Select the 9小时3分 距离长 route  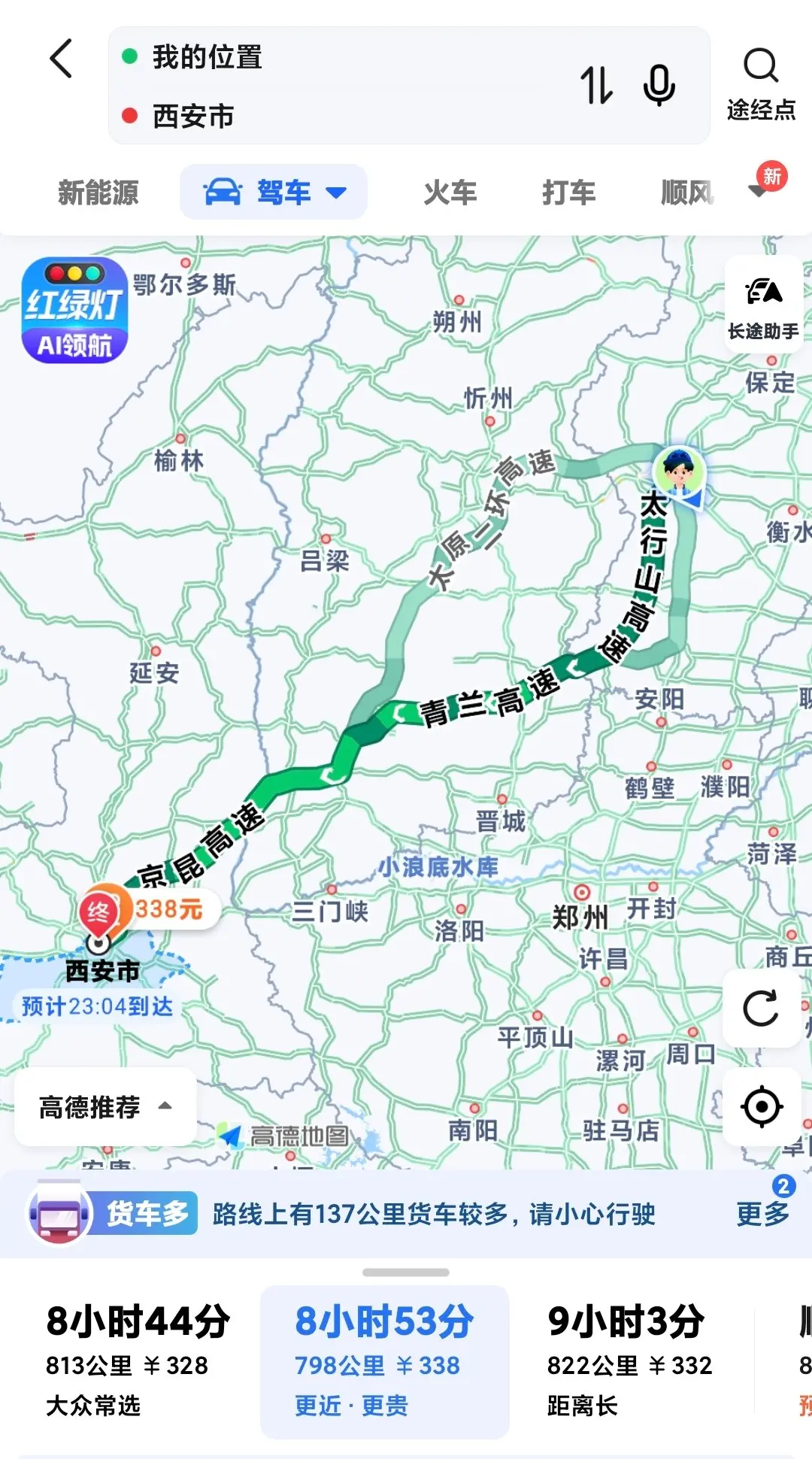630,1361
